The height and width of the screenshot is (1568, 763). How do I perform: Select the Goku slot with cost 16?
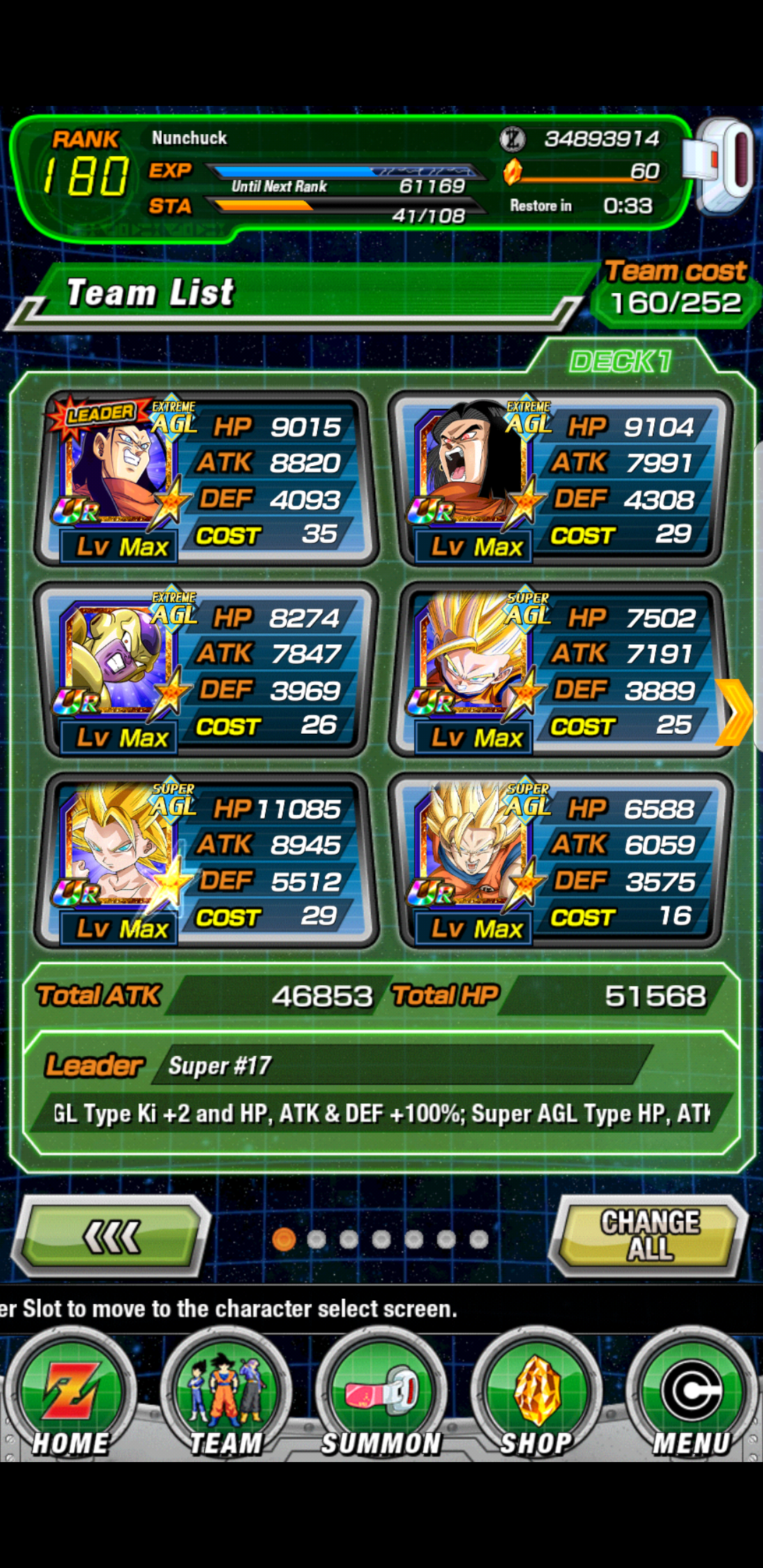(560, 860)
